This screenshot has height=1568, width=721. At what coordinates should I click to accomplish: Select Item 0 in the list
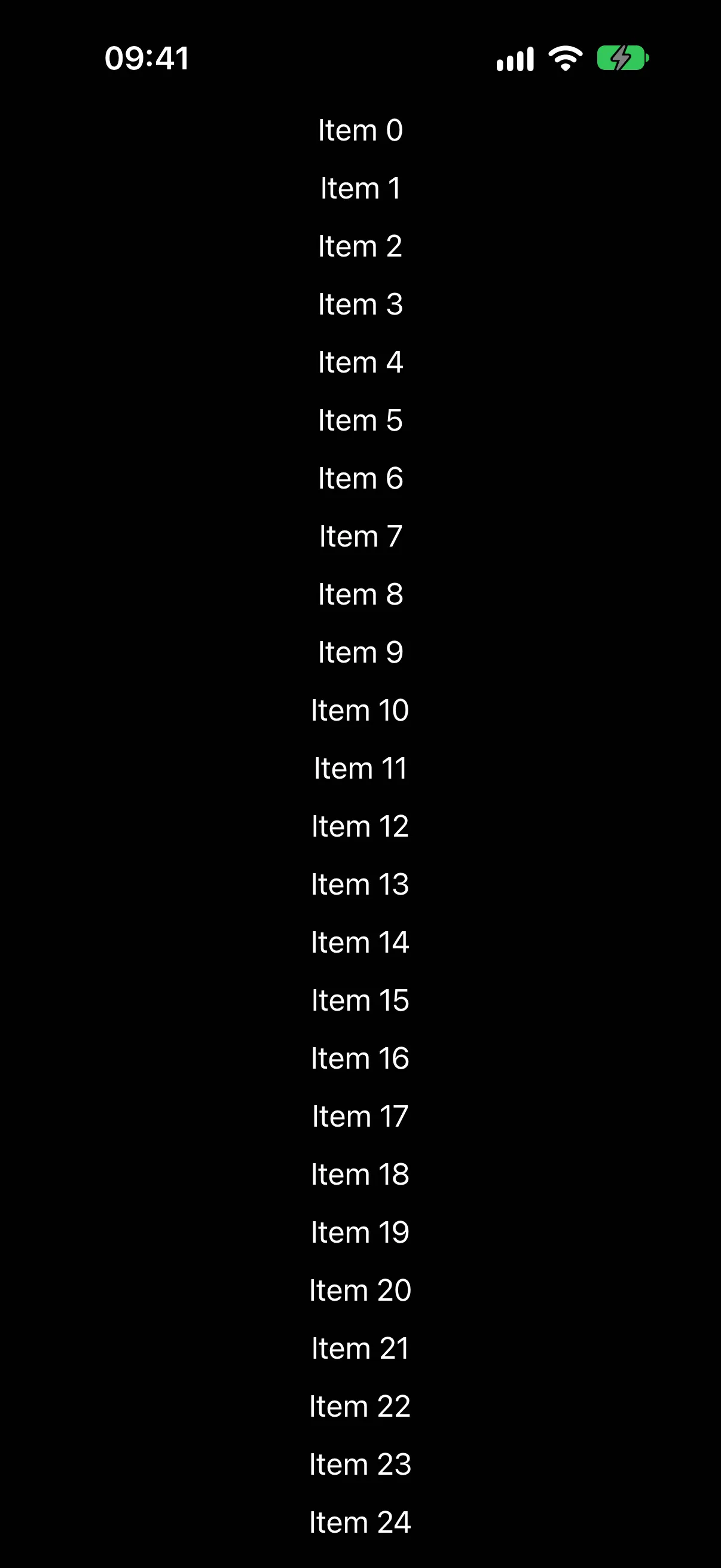pos(360,130)
